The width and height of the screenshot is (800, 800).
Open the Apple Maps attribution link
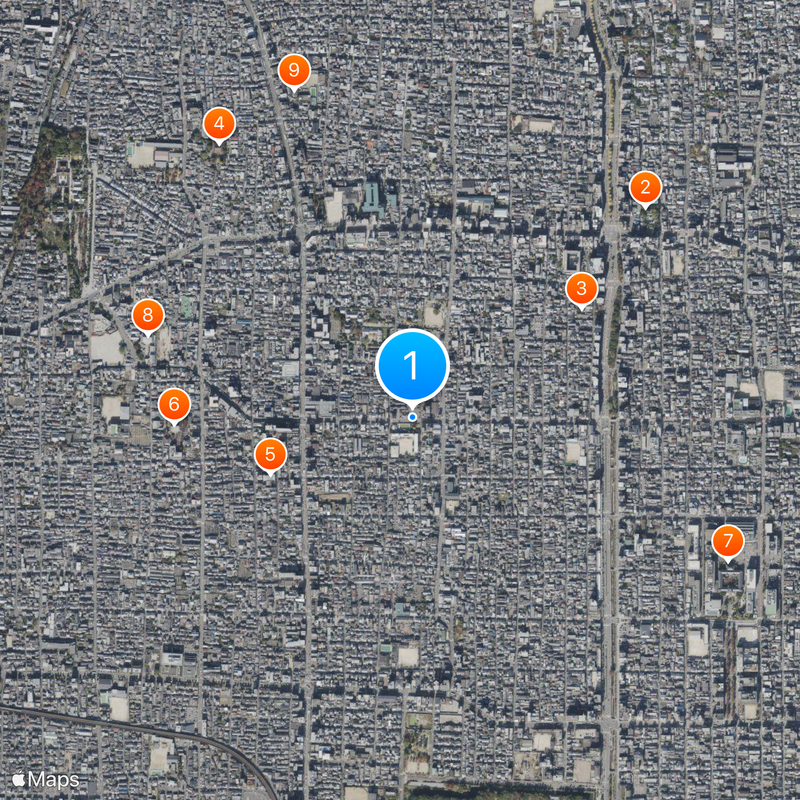click(45, 778)
